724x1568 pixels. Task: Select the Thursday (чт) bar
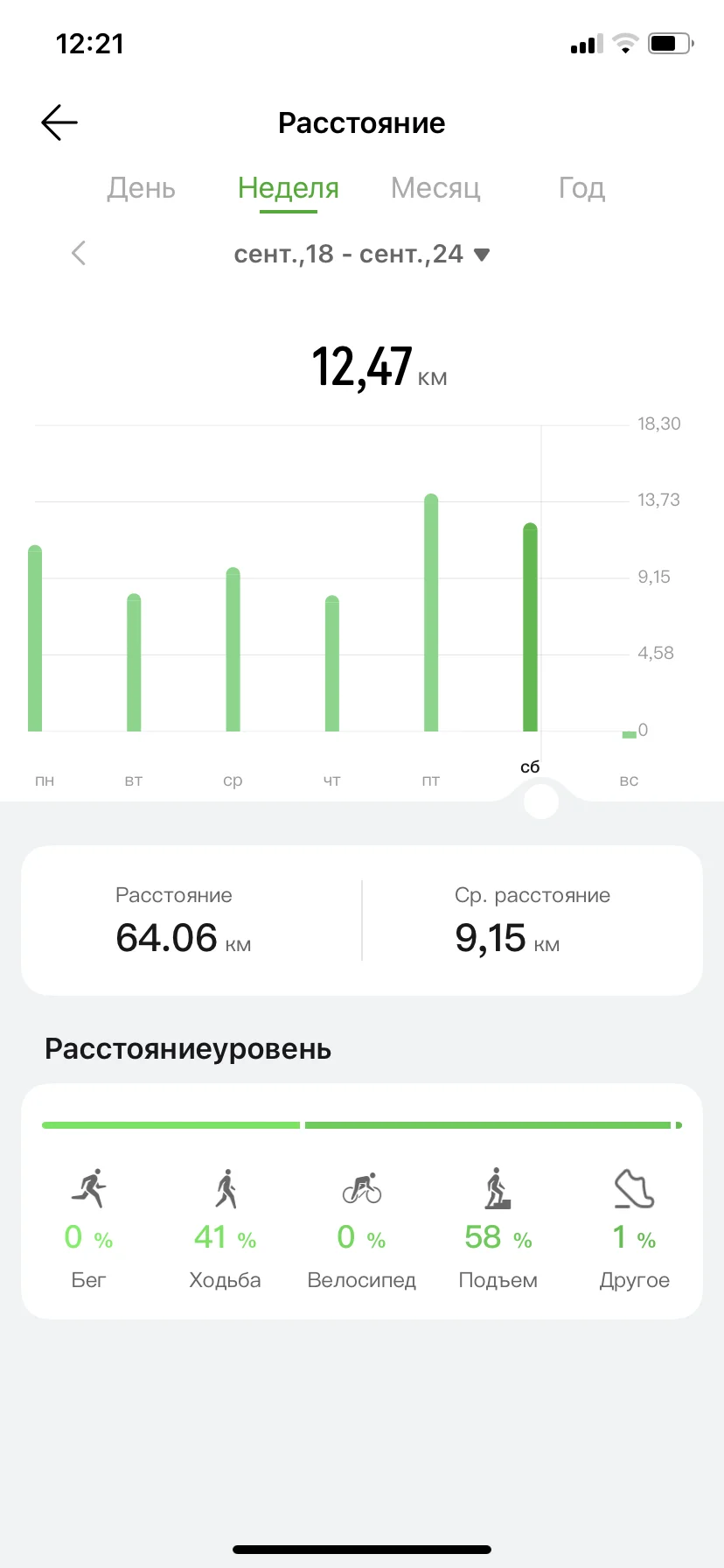(332, 663)
